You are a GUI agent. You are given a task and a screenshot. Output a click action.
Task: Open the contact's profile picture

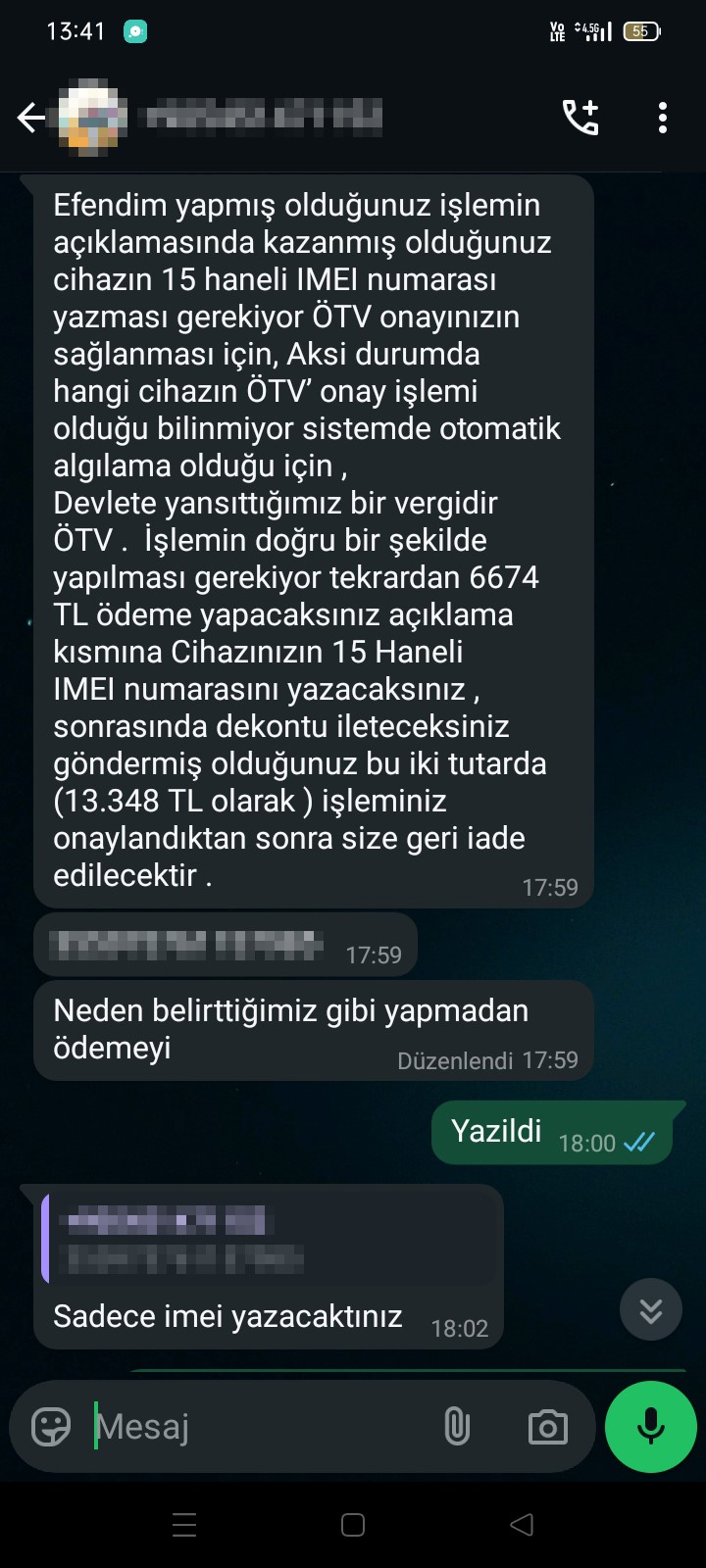pos(91,116)
